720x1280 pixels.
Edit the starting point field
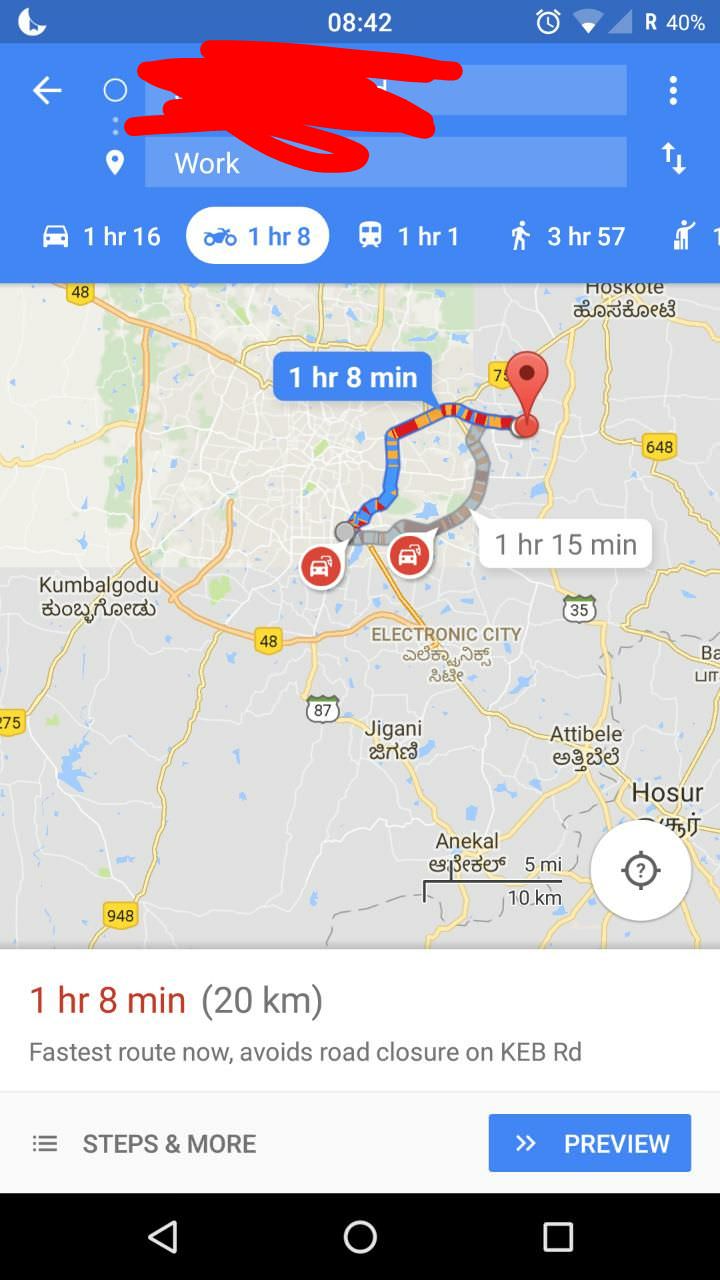pos(385,91)
